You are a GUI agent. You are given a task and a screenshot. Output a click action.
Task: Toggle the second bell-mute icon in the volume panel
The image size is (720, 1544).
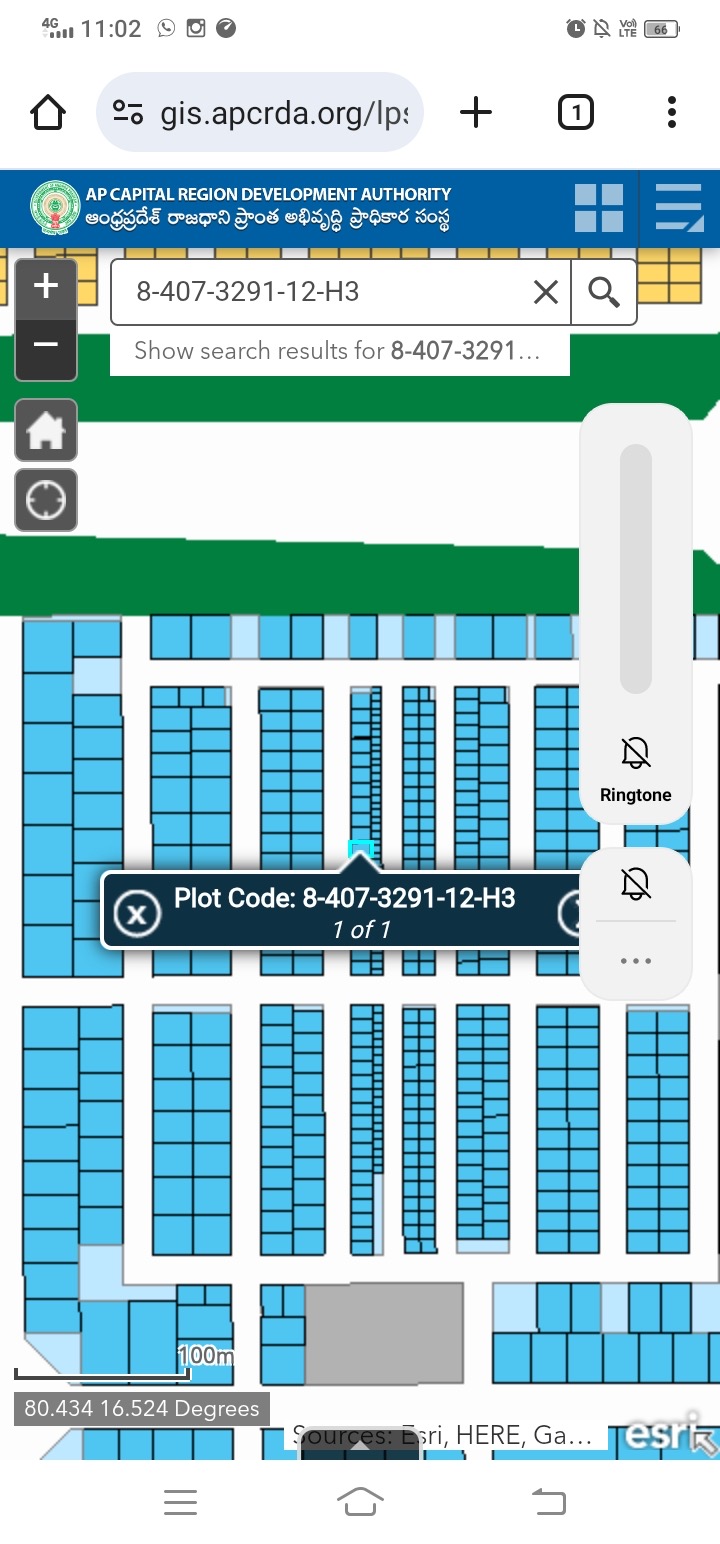pos(635,884)
